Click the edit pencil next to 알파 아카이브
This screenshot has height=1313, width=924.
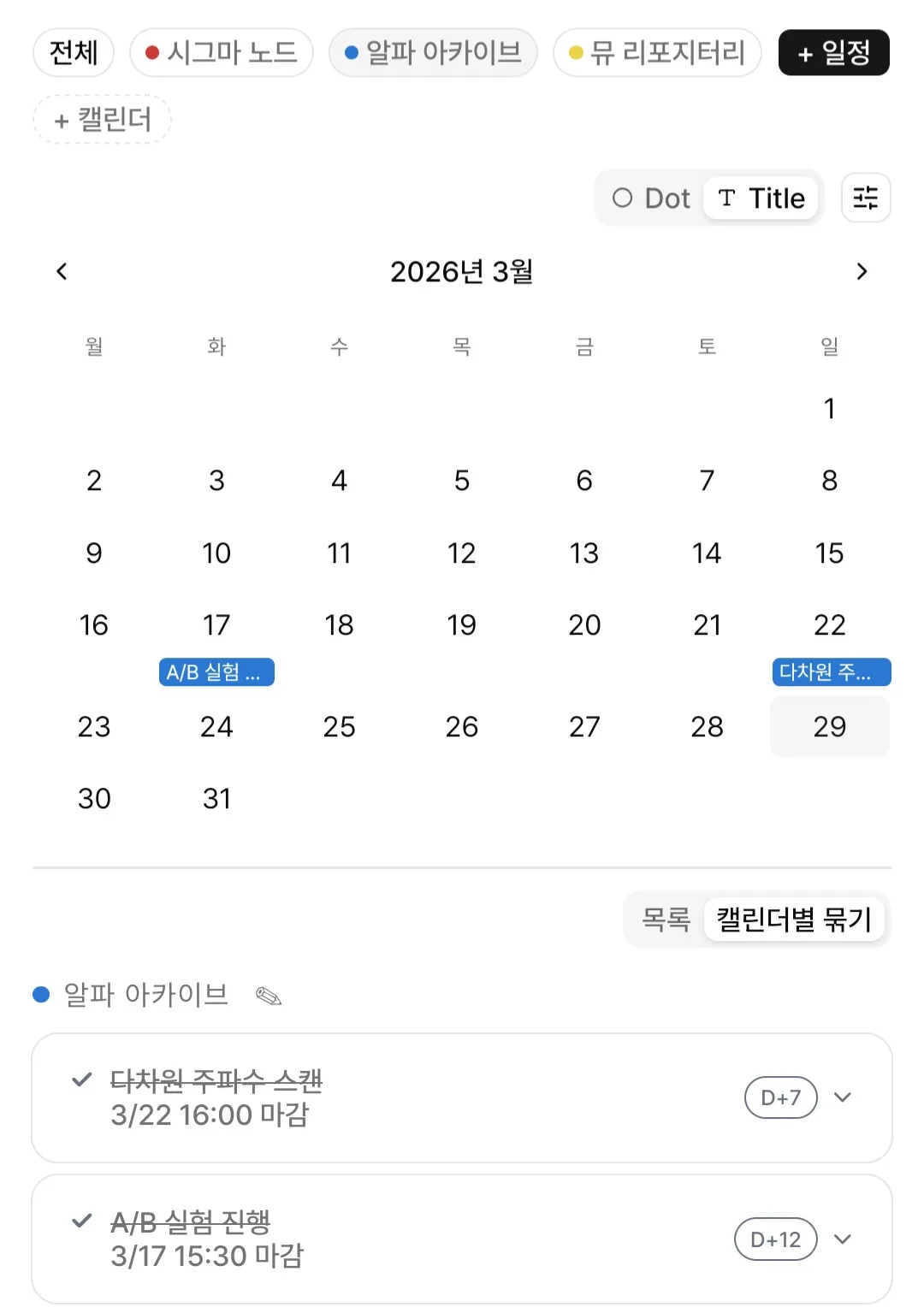266,995
